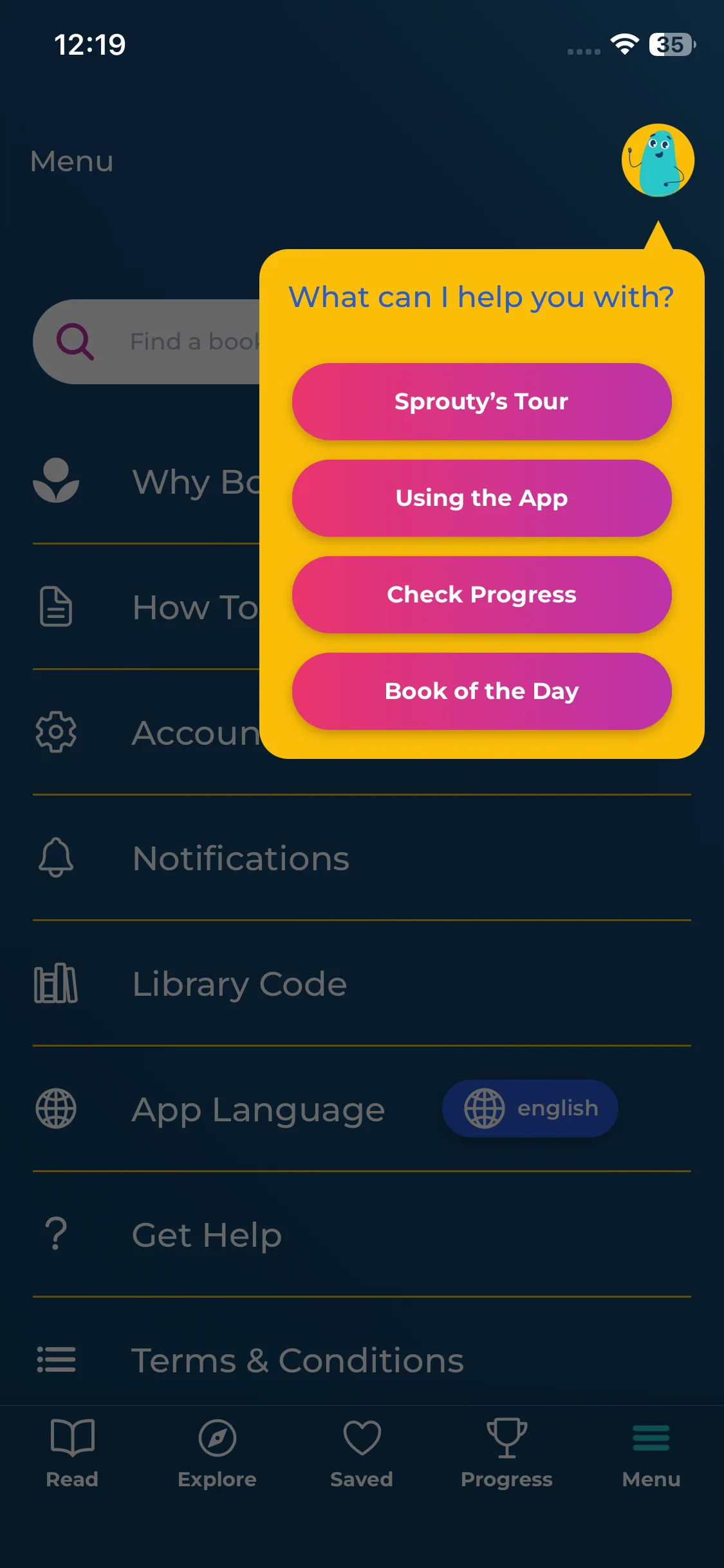Choose Check Progress in help popup

pos(481,595)
